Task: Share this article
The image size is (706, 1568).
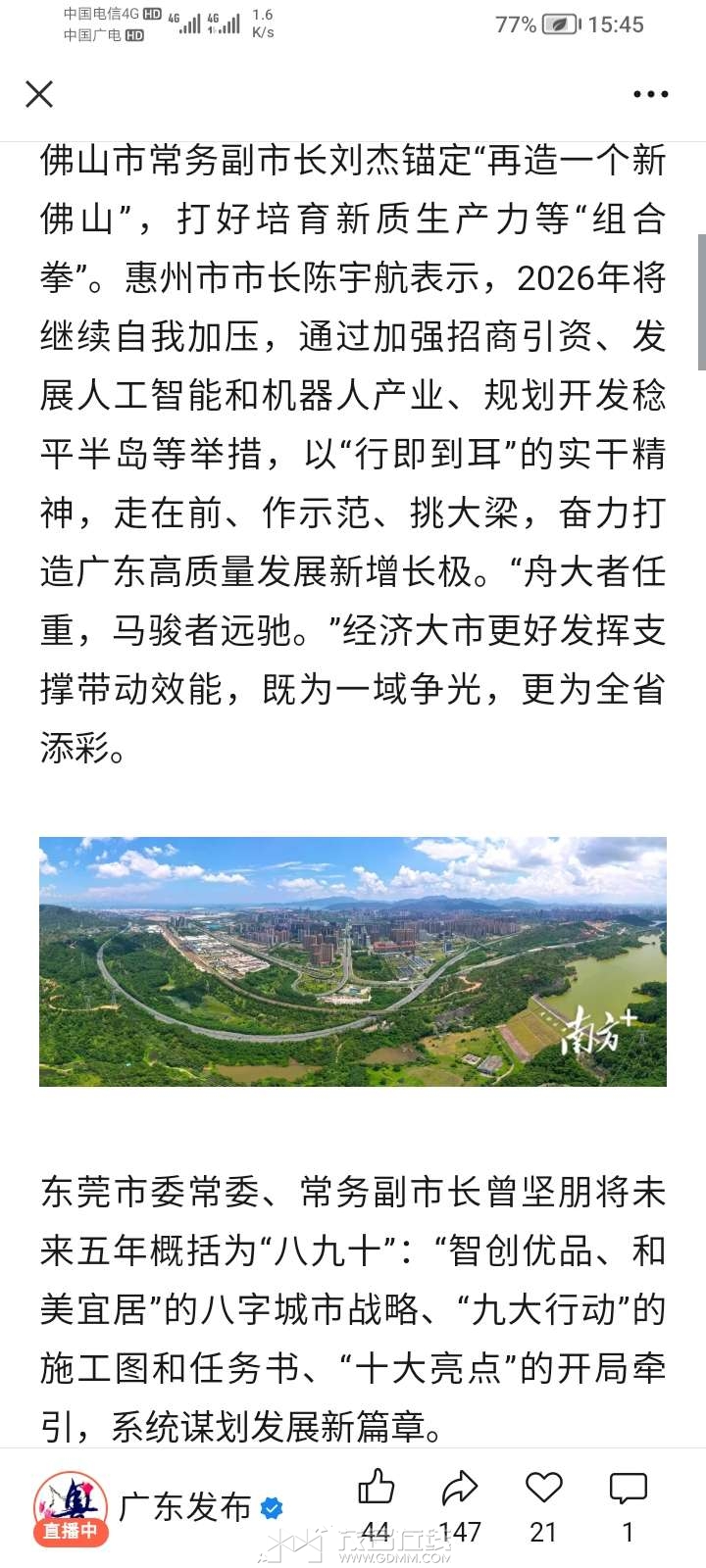Action: [459, 1489]
